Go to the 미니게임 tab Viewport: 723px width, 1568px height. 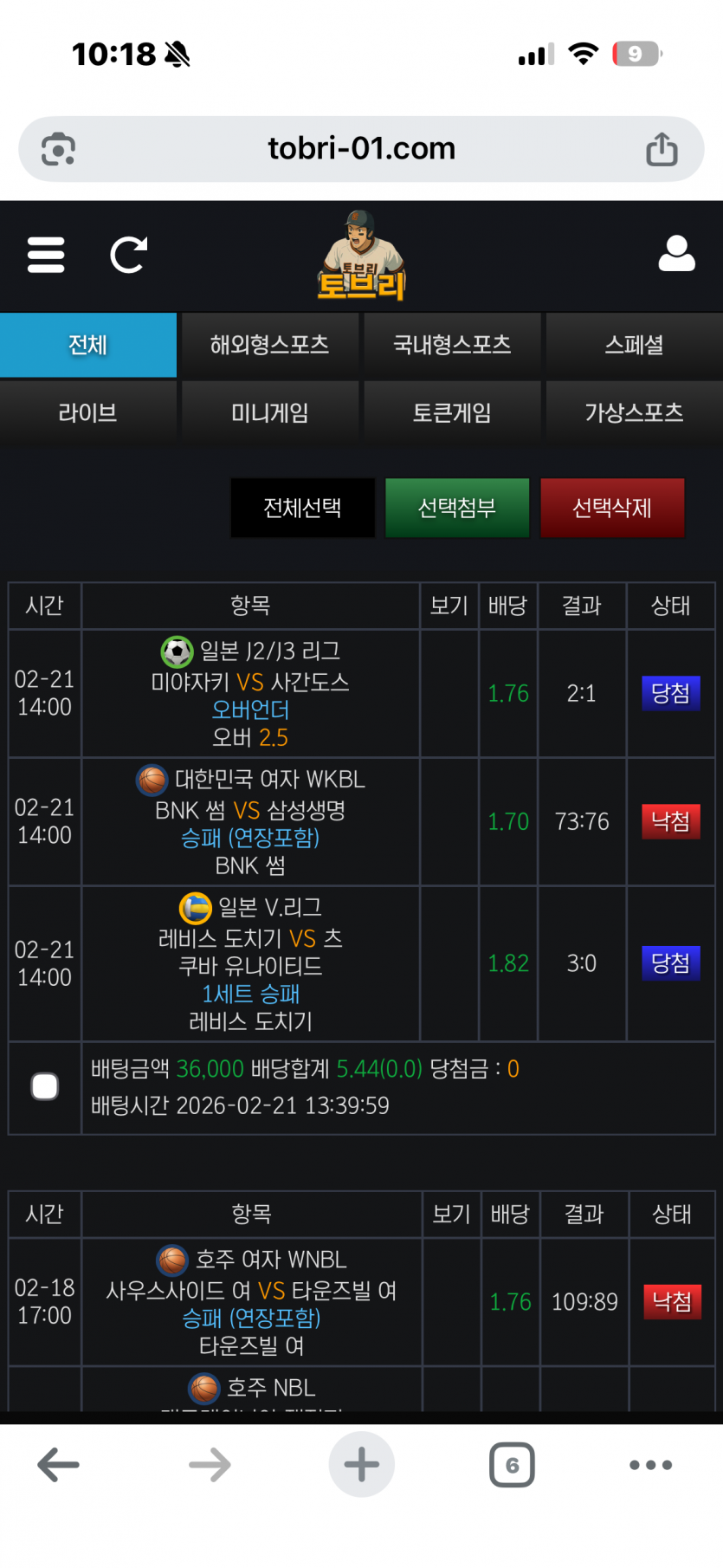(269, 412)
